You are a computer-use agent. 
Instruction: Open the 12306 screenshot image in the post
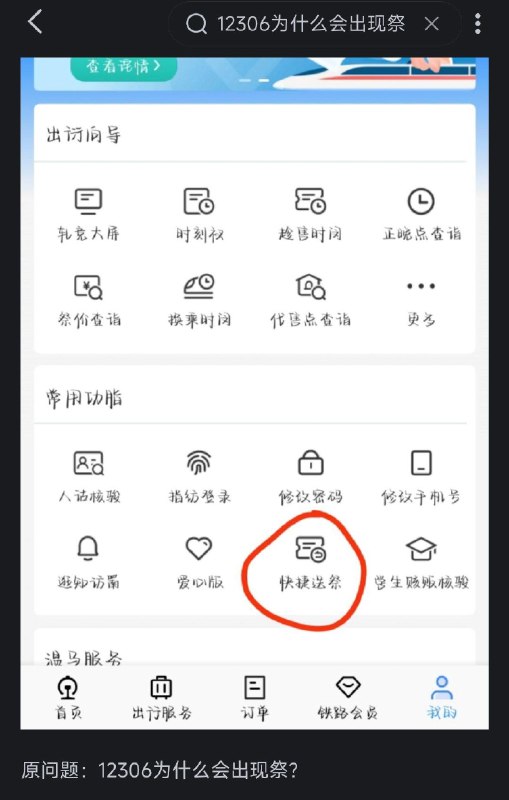coord(254,393)
